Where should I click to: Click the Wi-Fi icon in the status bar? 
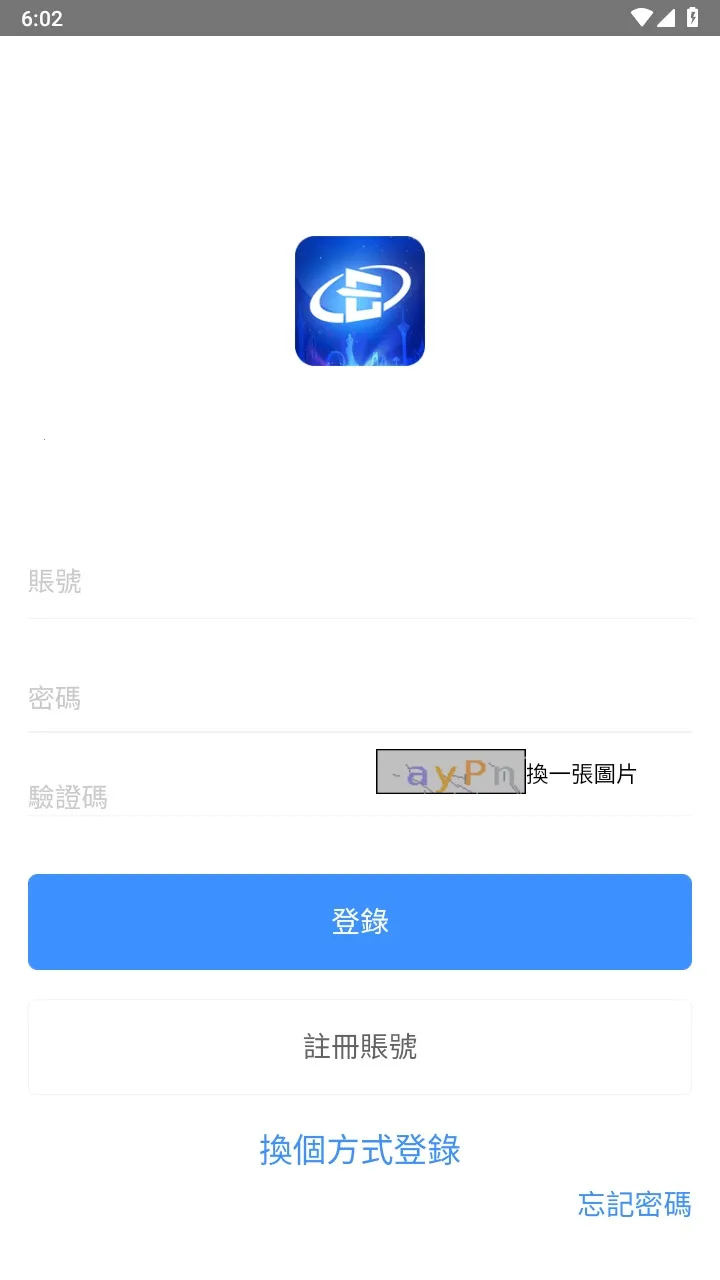(643, 17)
